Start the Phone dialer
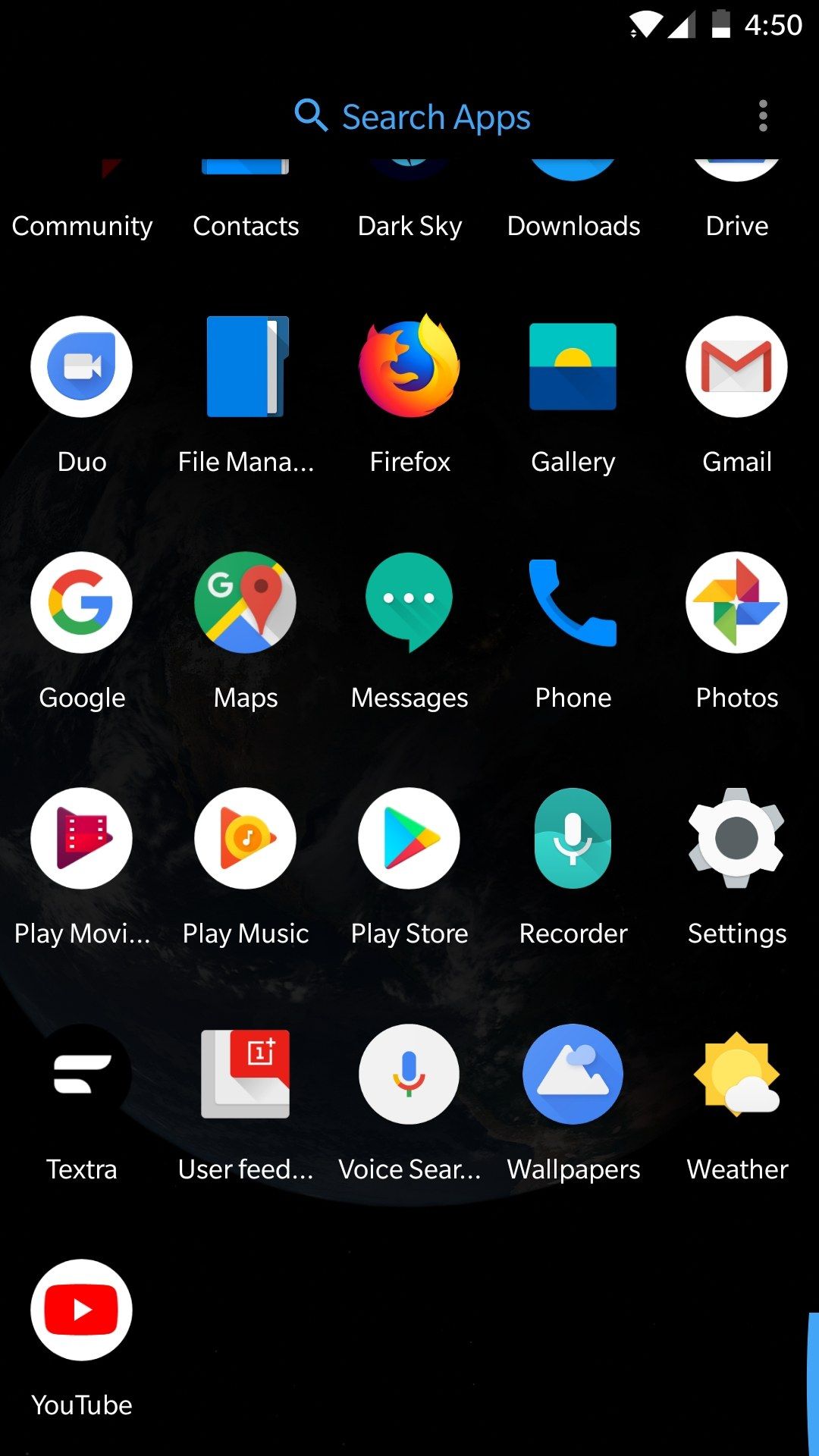 (x=573, y=602)
